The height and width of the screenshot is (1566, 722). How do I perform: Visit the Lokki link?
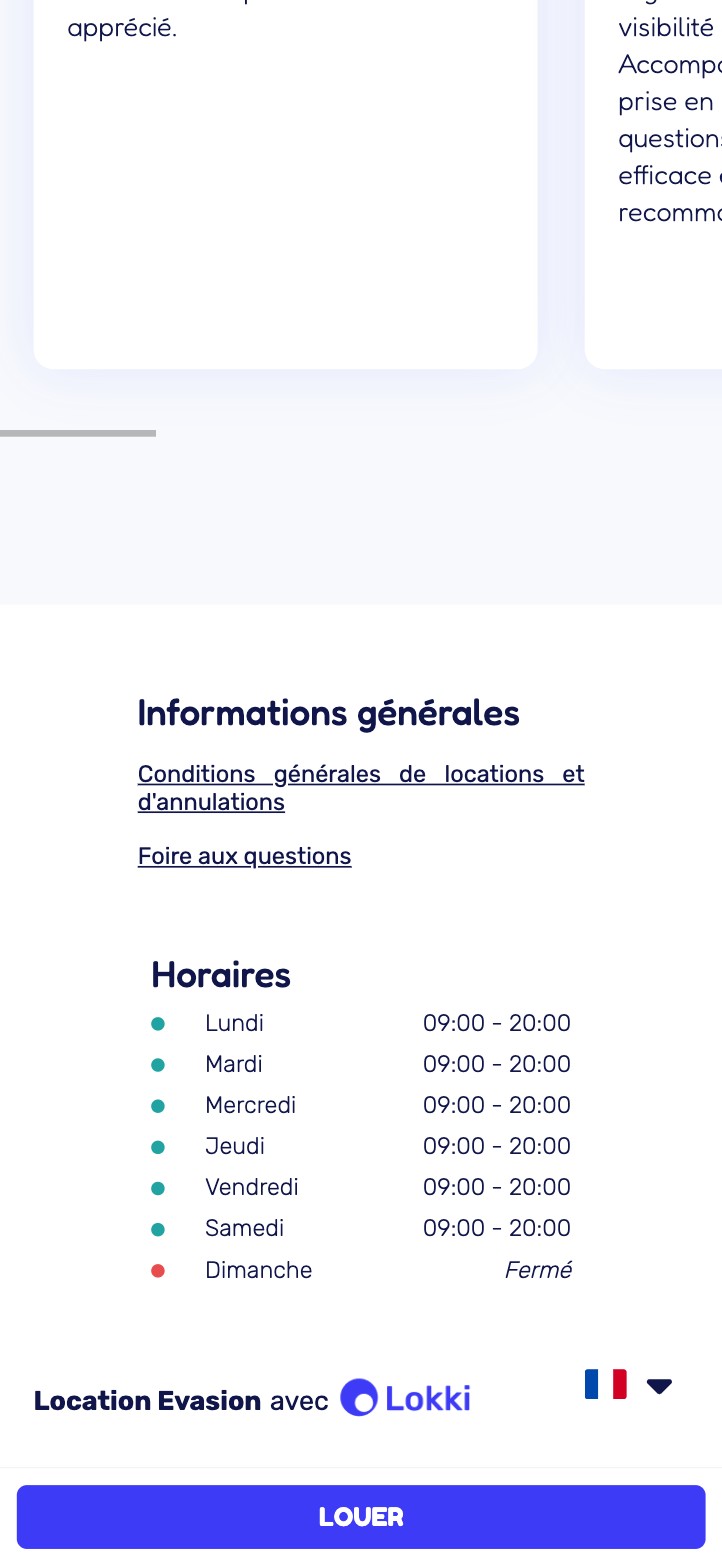[405, 1398]
